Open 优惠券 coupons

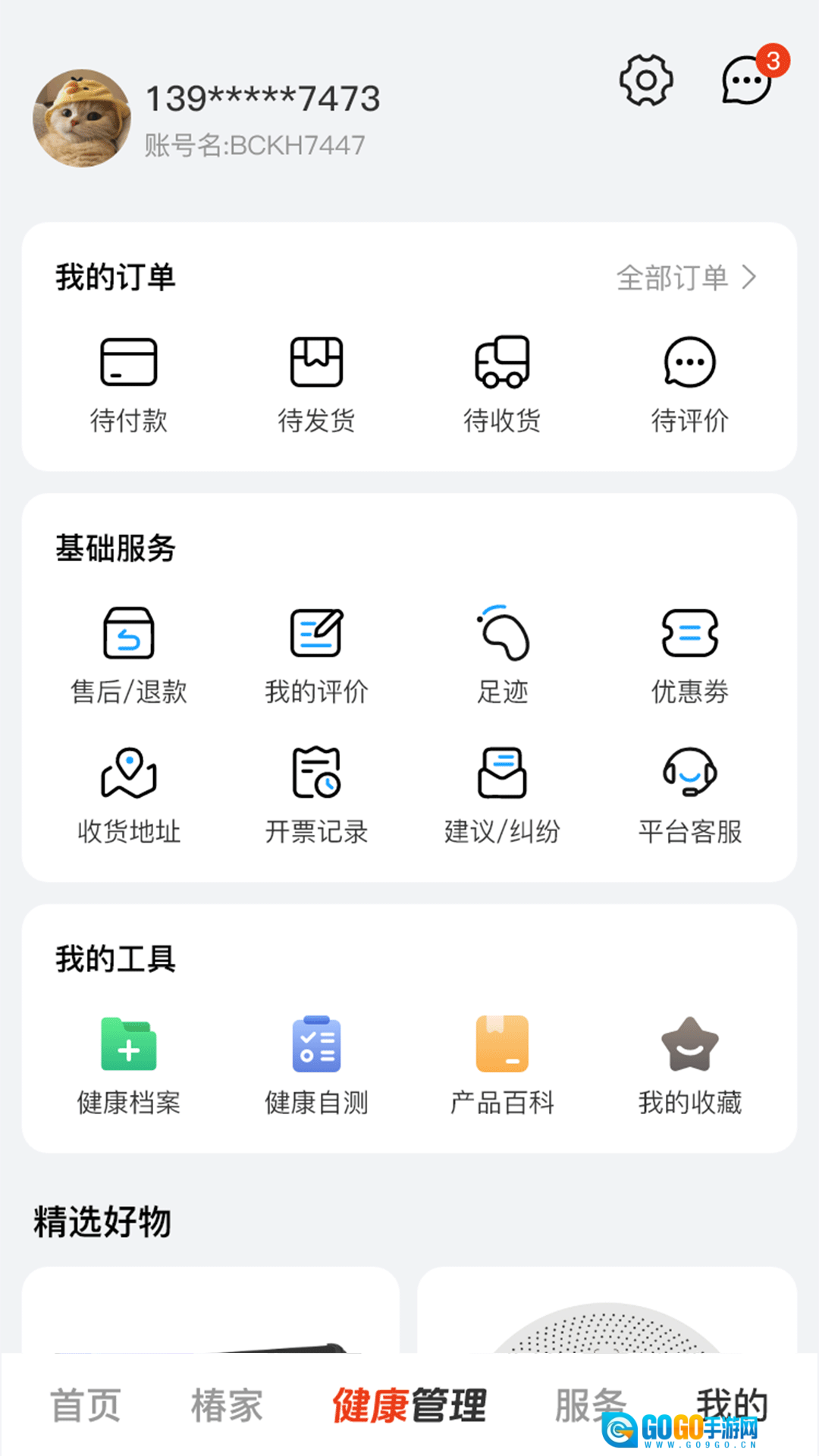[689, 655]
